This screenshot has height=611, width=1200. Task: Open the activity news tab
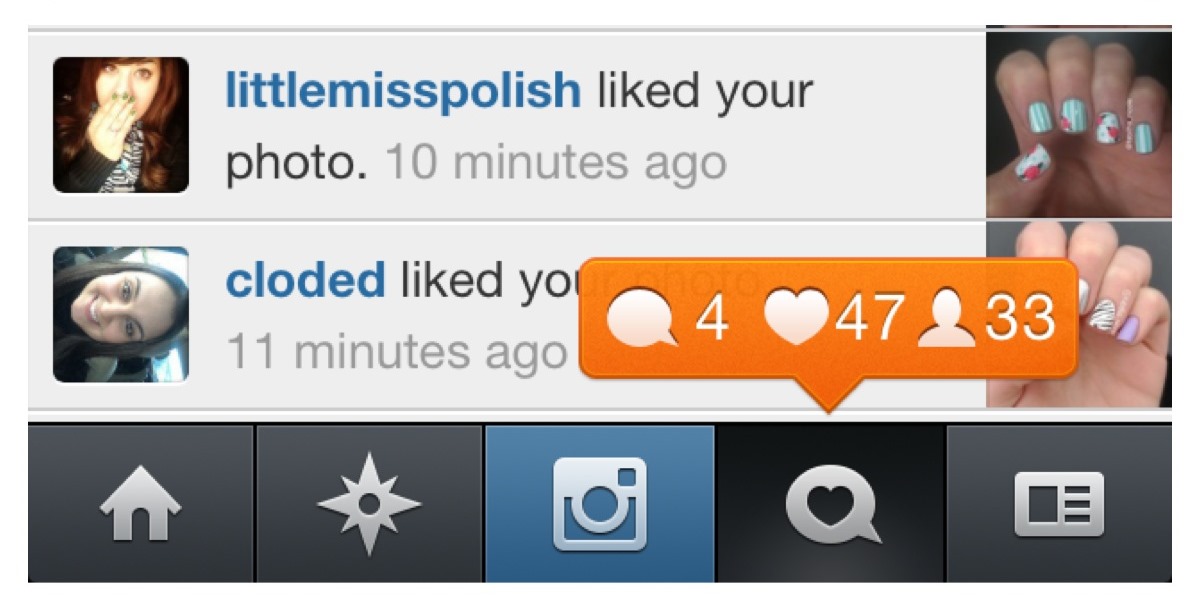(x=830, y=504)
